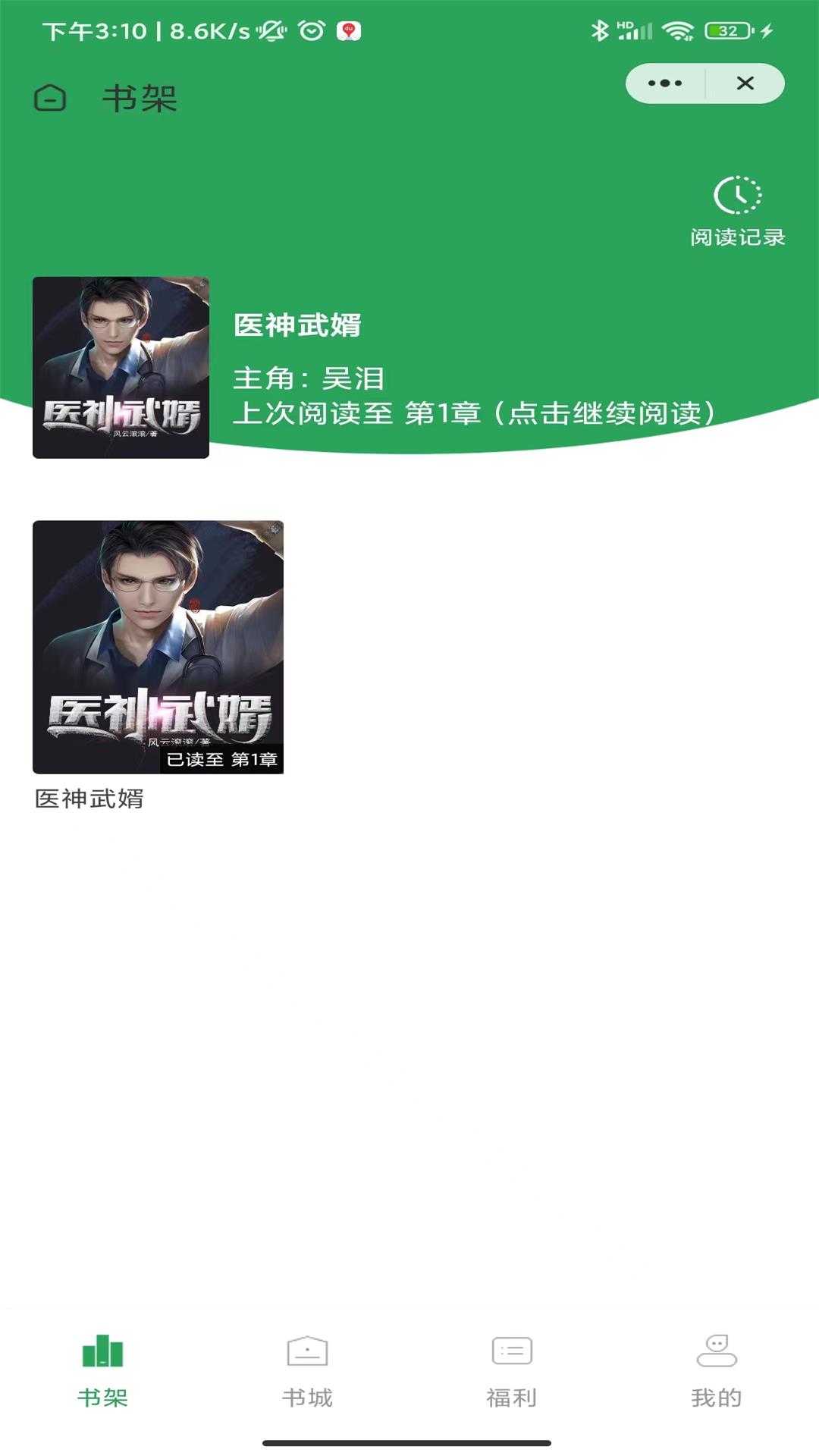This screenshot has width=819, height=1456.
Task: Open the 医神武婿 book cover thumbnail
Action: tap(158, 648)
